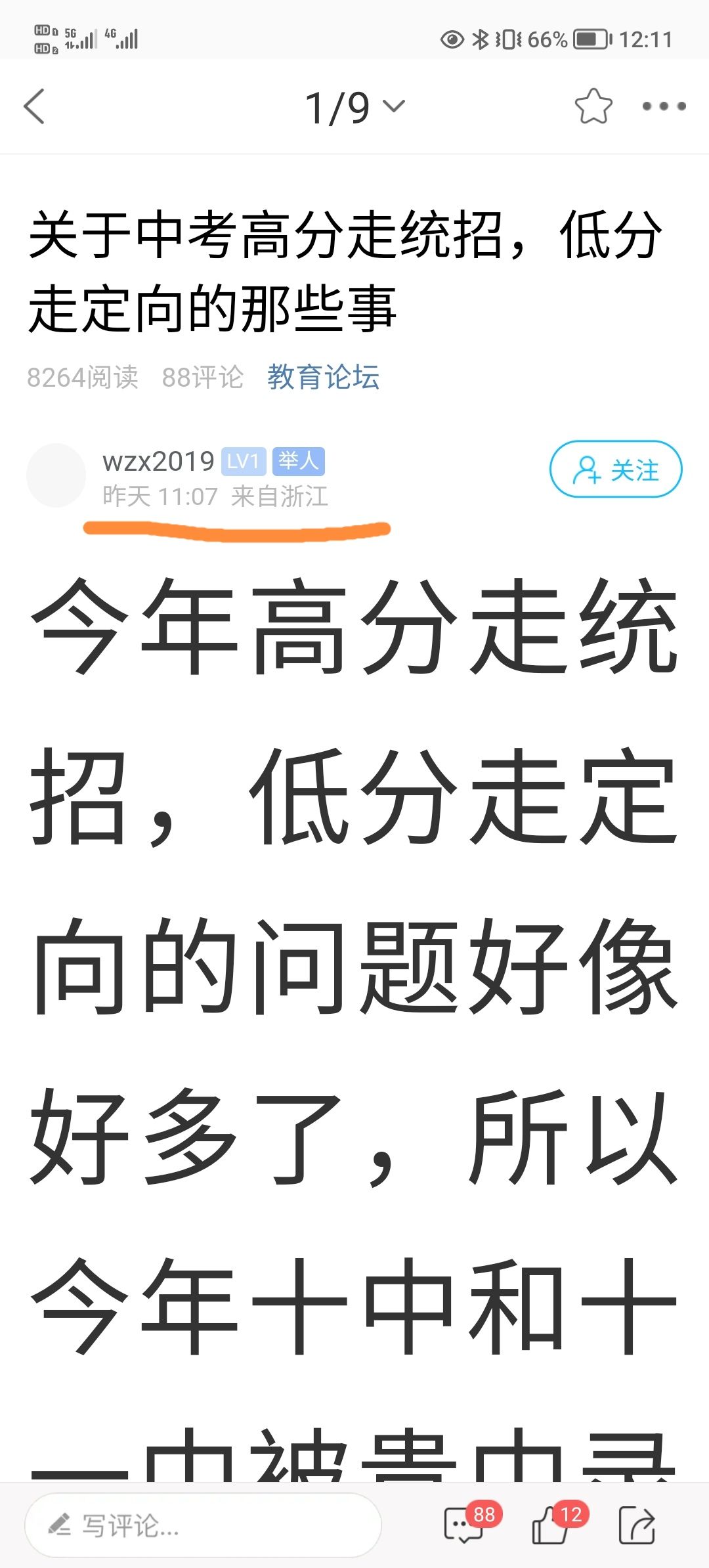Go back using the top-left arrow
The width and height of the screenshot is (709, 1568).
(x=34, y=106)
